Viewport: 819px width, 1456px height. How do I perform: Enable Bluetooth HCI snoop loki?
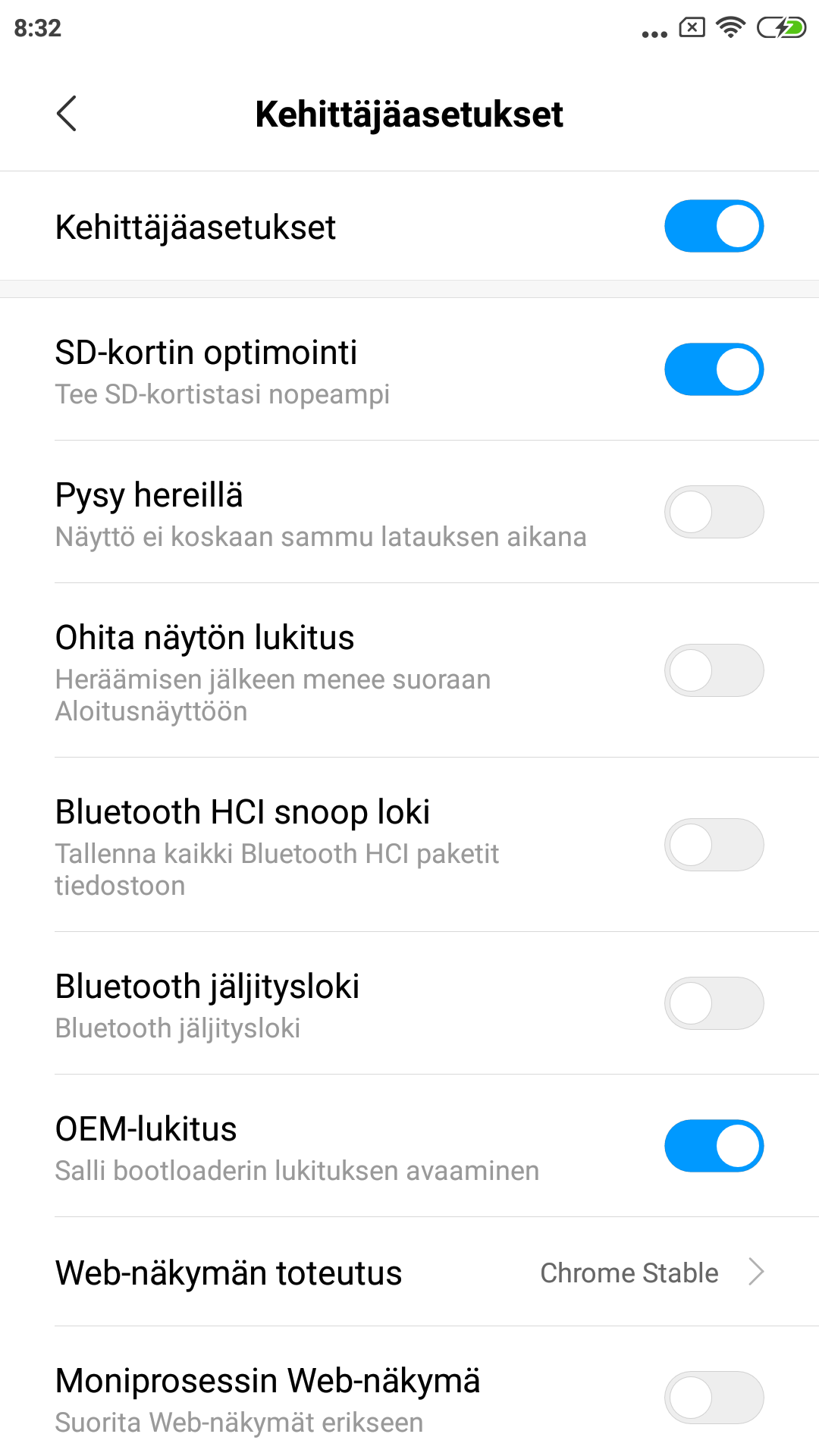pyautogui.click(x=714, y=845)
